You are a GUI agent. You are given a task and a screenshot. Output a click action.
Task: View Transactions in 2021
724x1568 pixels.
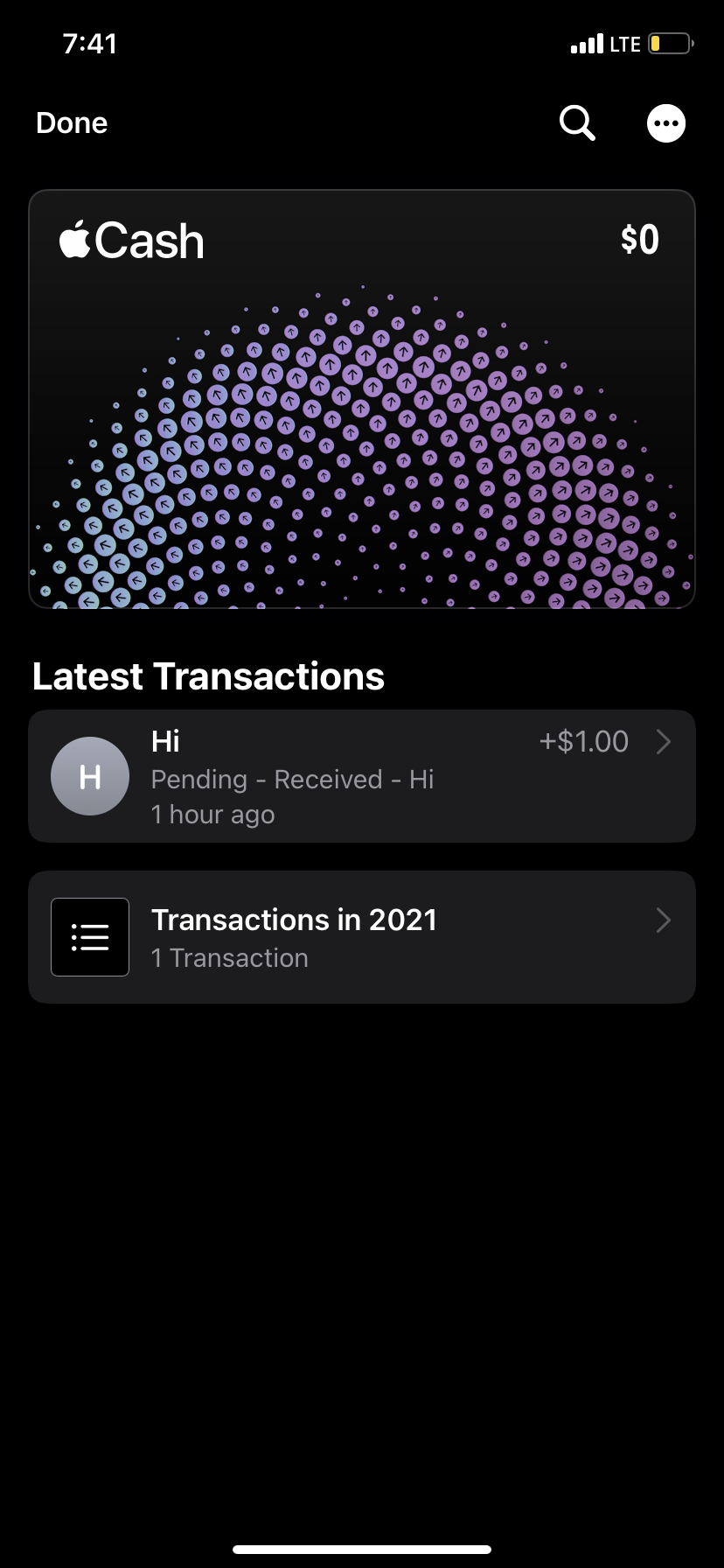(362, 937)
